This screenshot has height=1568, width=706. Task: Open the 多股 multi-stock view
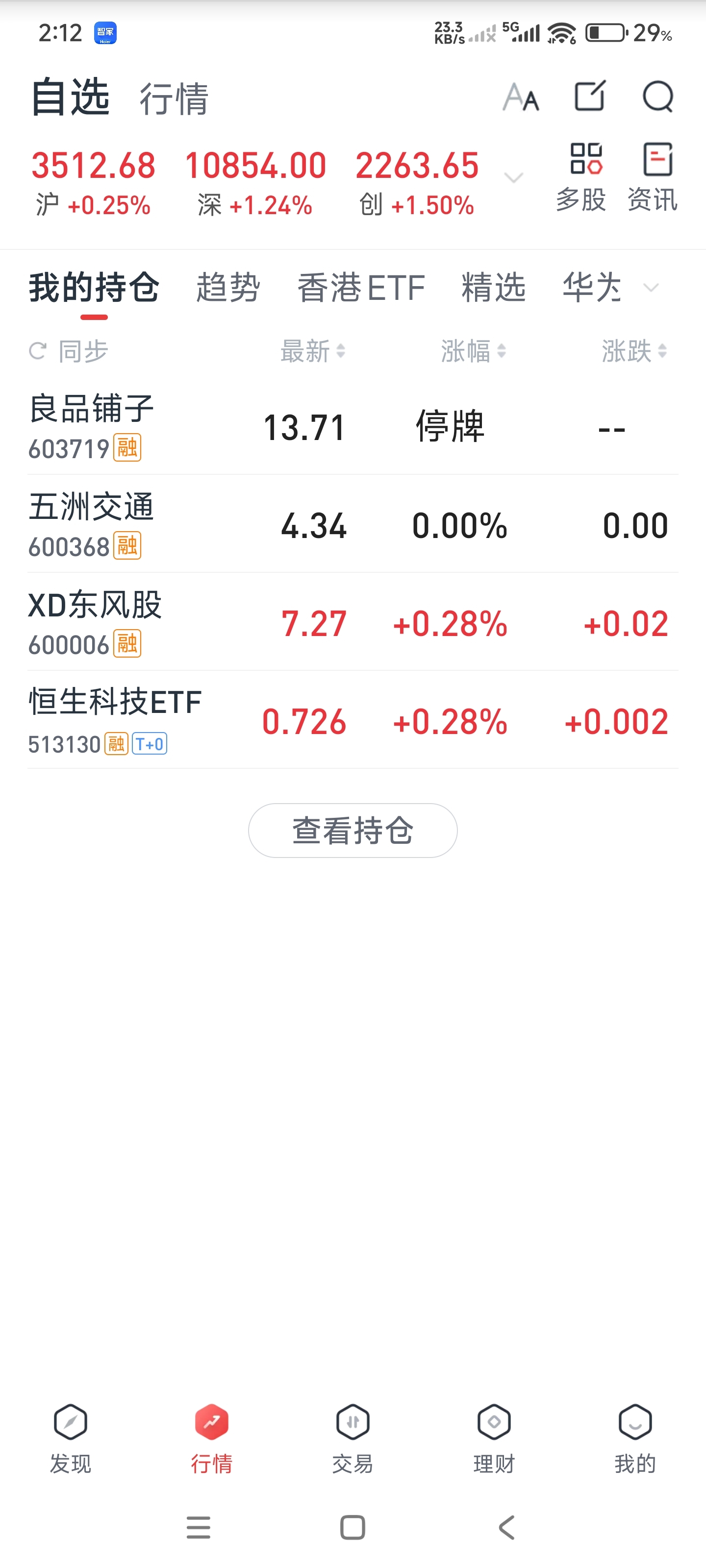(x=581, y=178)
